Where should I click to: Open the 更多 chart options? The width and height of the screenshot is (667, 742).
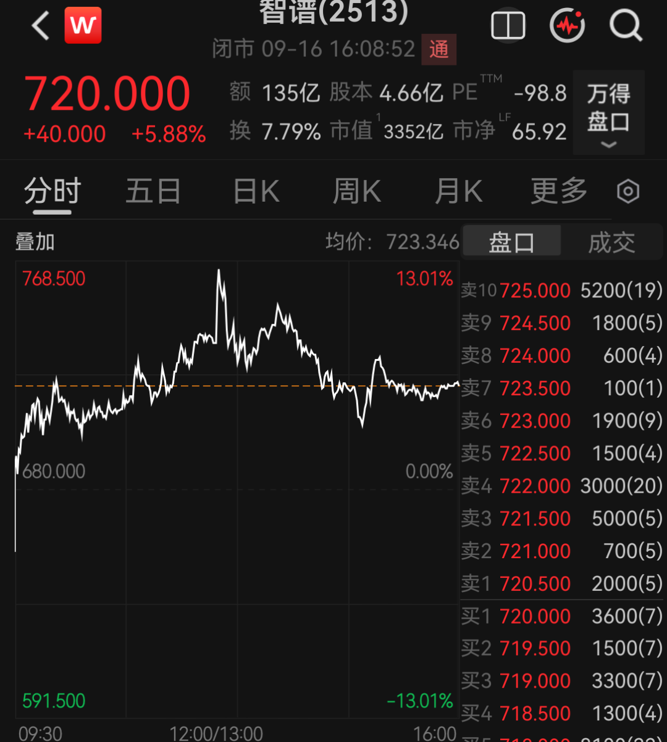click(559, 191)
